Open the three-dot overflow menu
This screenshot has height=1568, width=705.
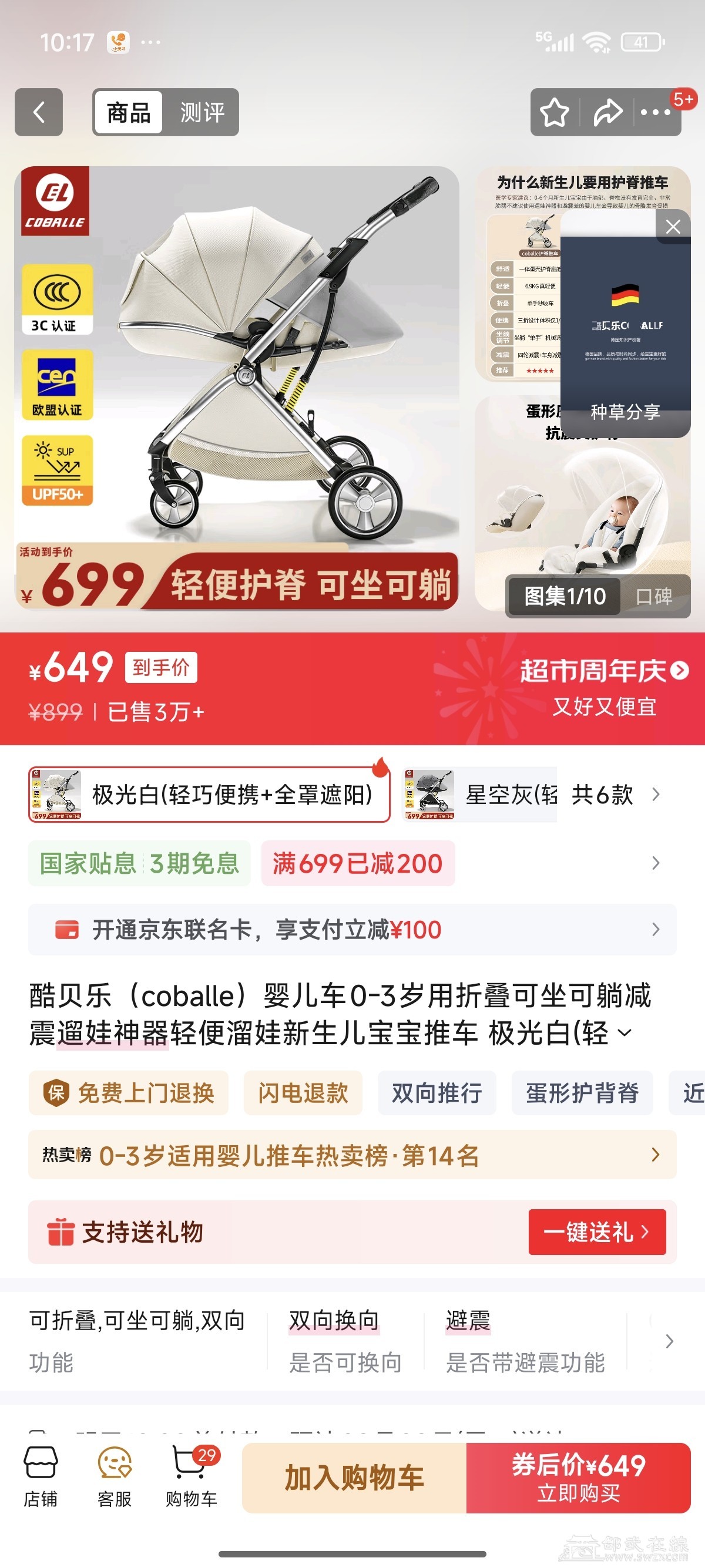coord(655,113)
